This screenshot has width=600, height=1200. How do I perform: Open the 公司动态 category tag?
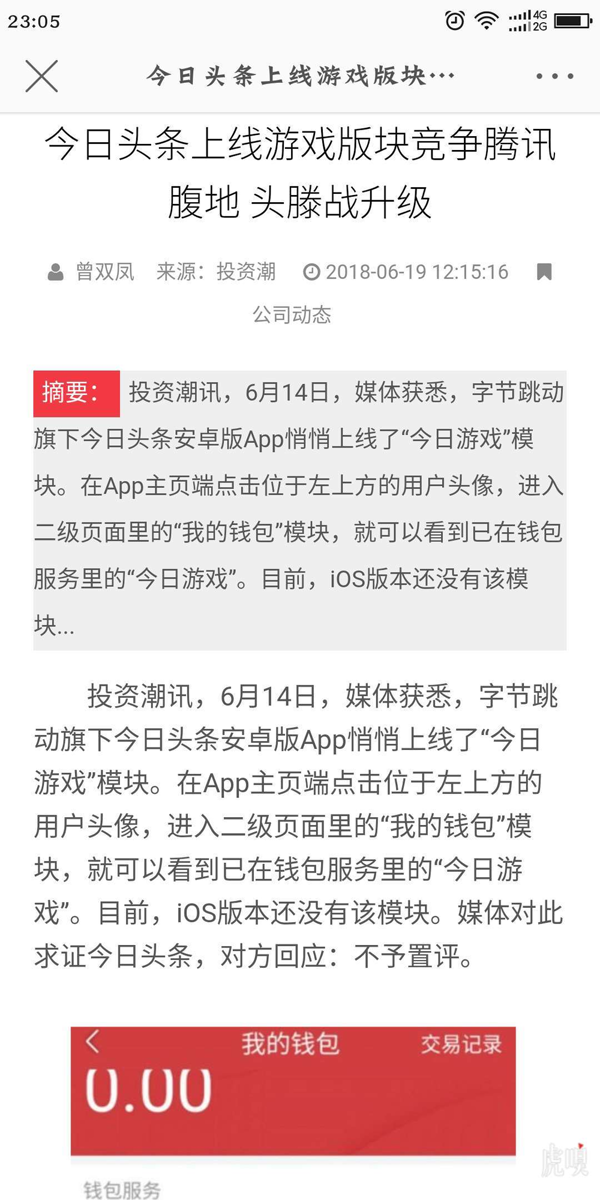point(291,315)
